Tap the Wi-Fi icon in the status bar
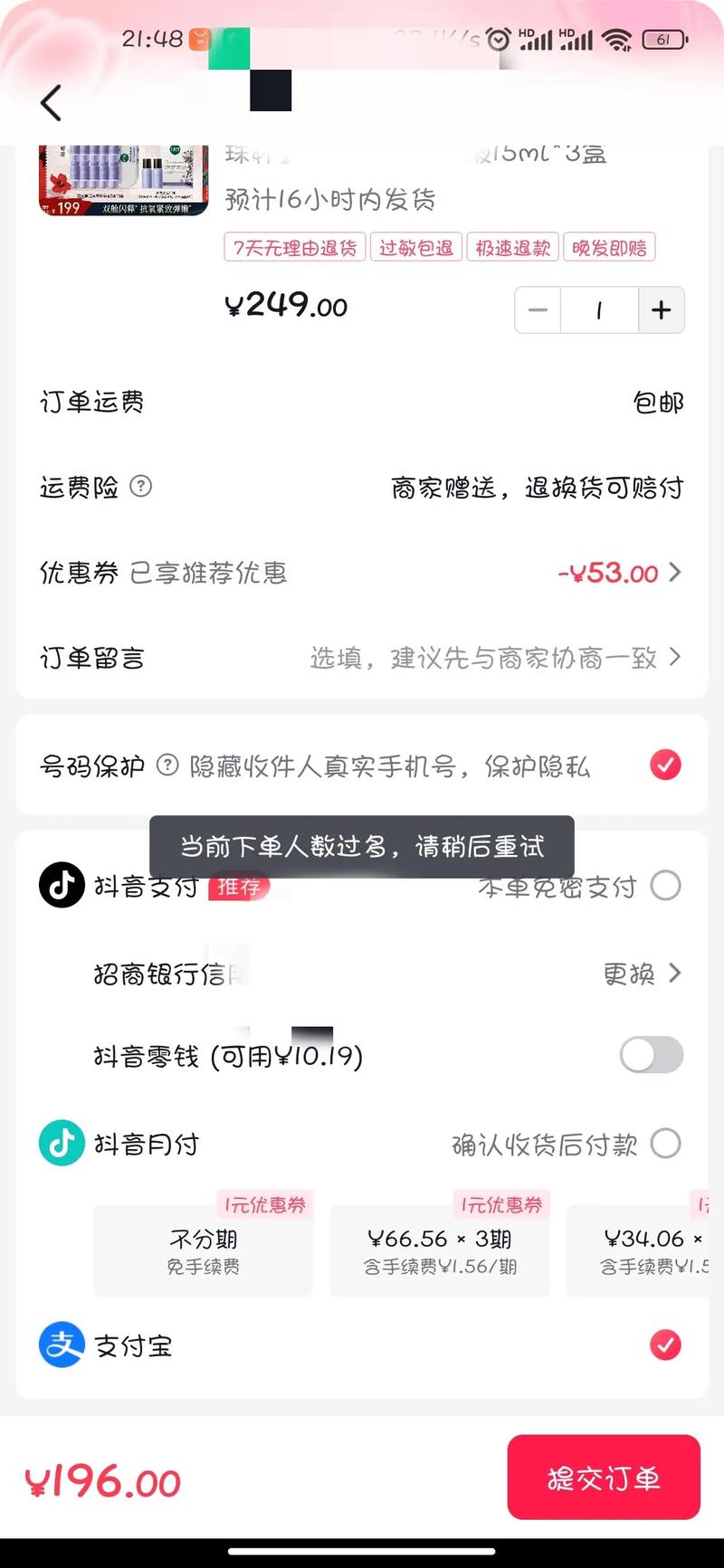Screen dimensions: 724x1568 point(619,40)
